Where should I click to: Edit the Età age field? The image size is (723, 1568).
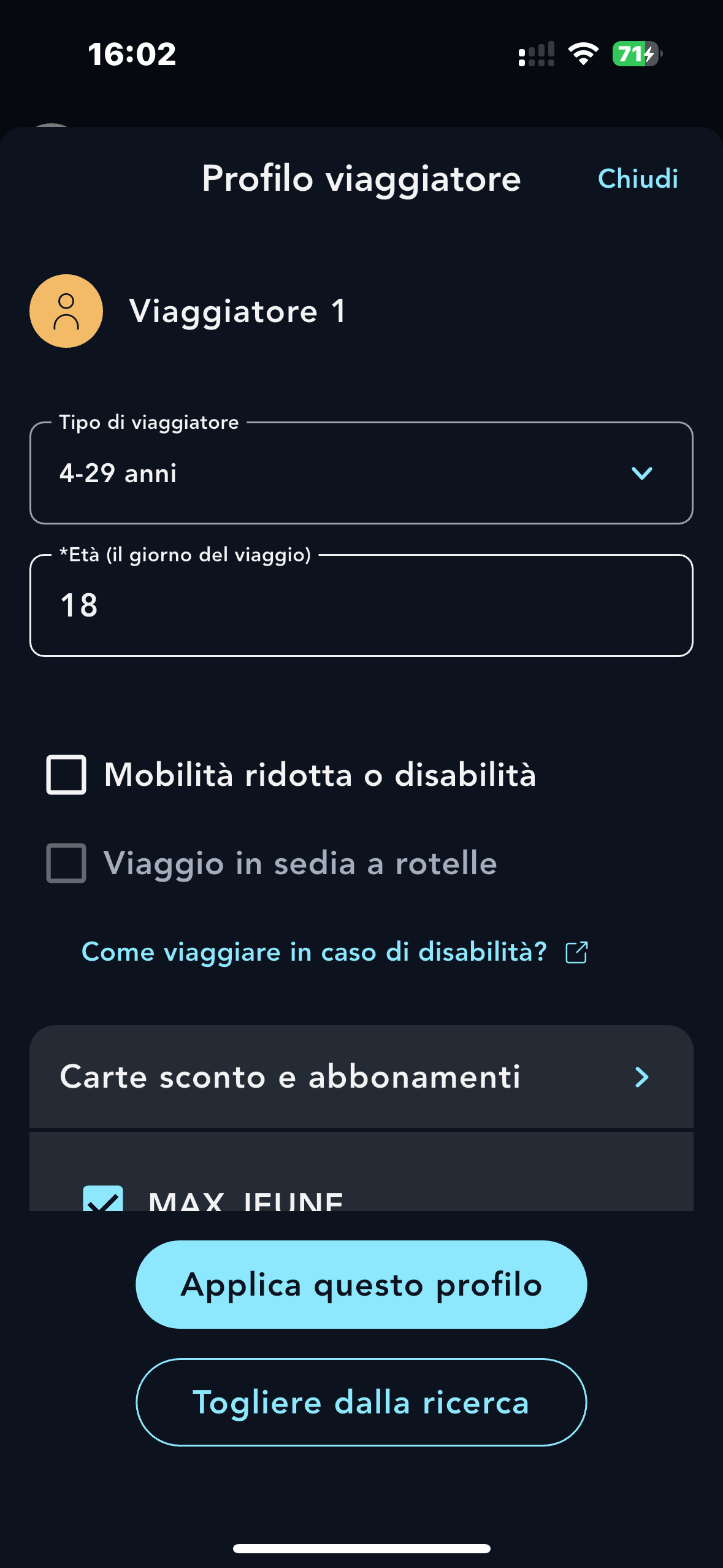361,605
